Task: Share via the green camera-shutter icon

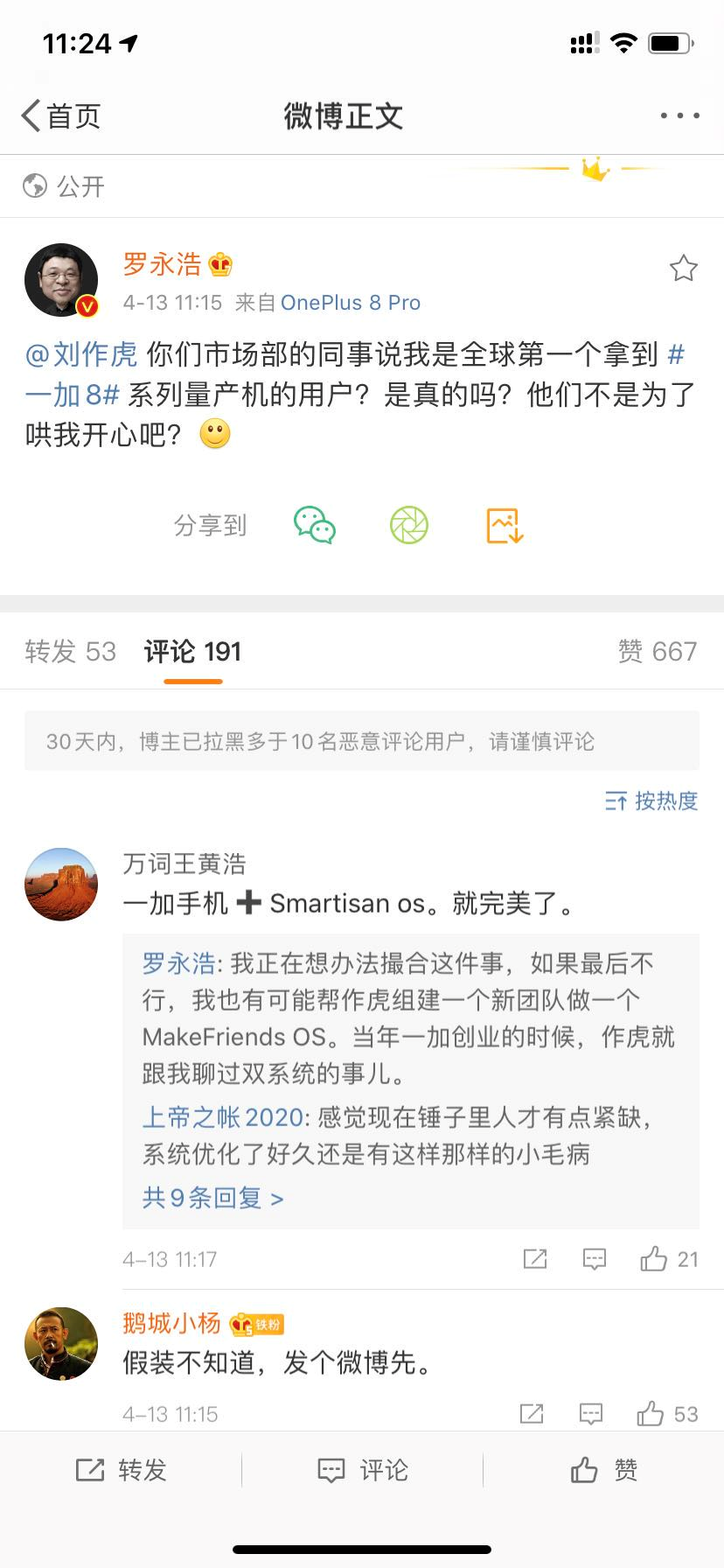Action: click(x=409, y=526)
